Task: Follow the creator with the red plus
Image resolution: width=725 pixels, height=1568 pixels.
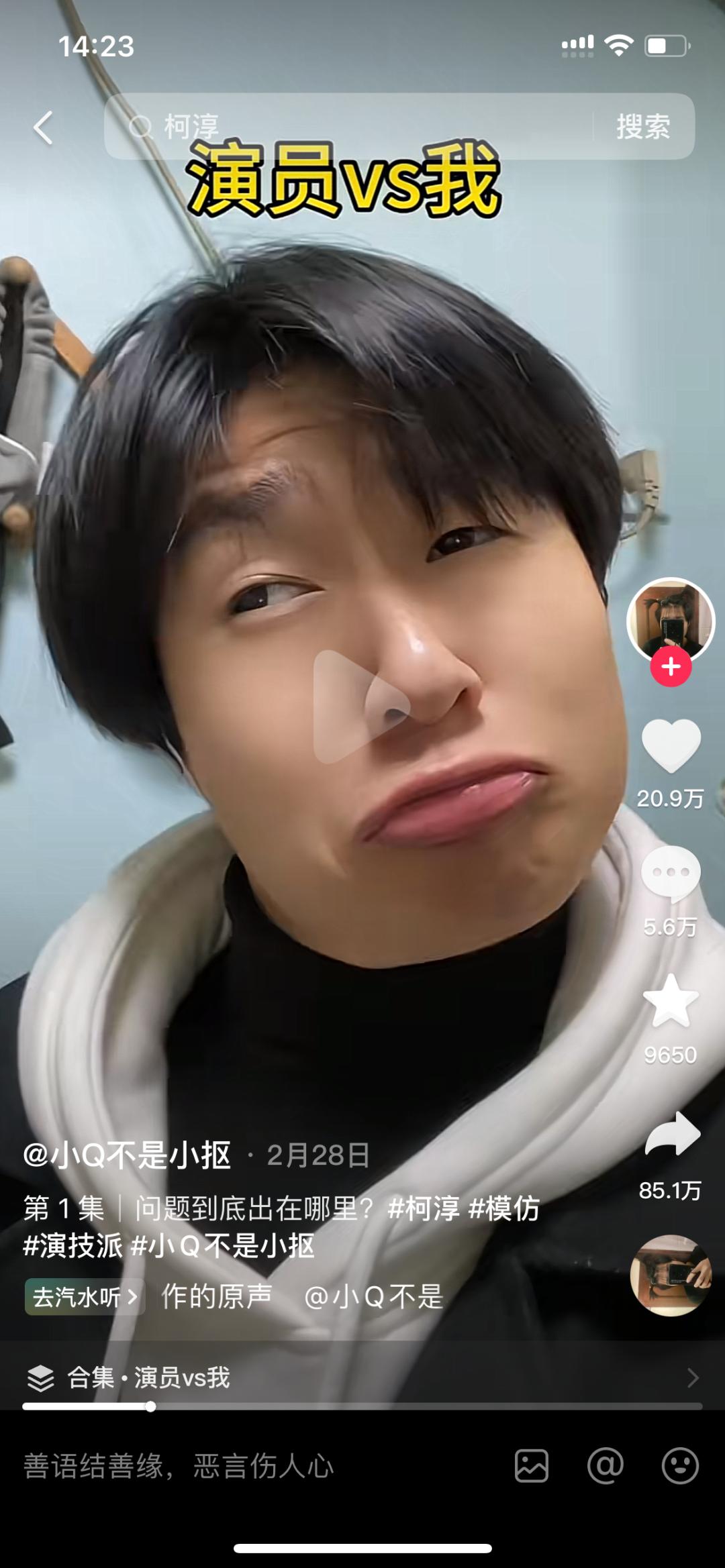Action: [x=671, y=667]
